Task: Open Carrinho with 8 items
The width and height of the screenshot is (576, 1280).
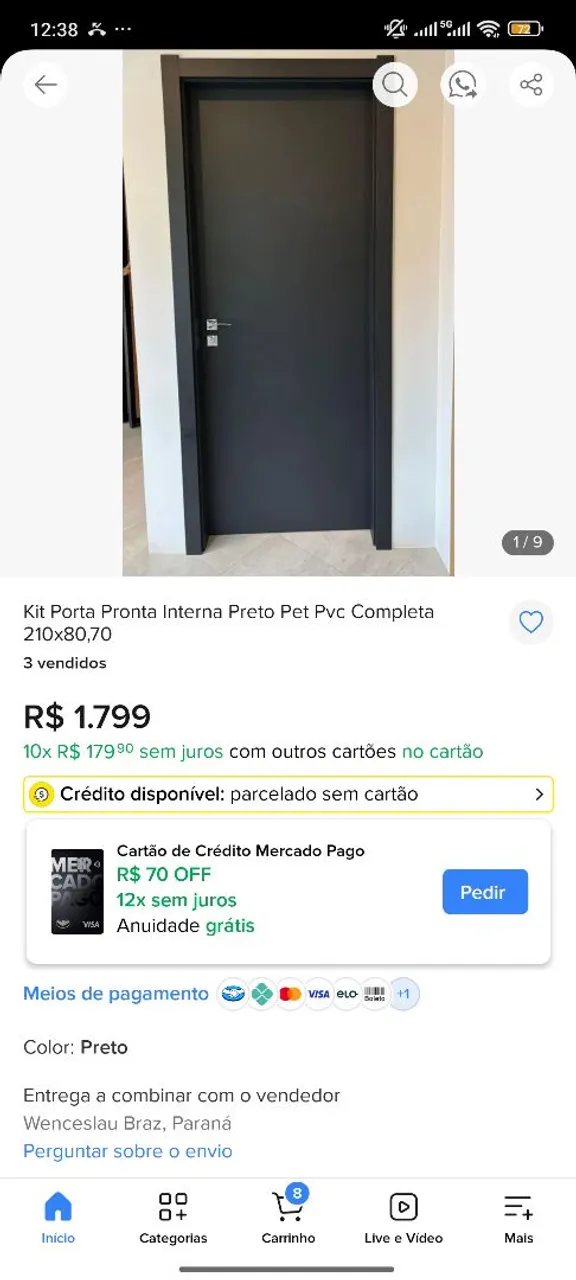Action: pyautogui.click(x=288, y=1218)
